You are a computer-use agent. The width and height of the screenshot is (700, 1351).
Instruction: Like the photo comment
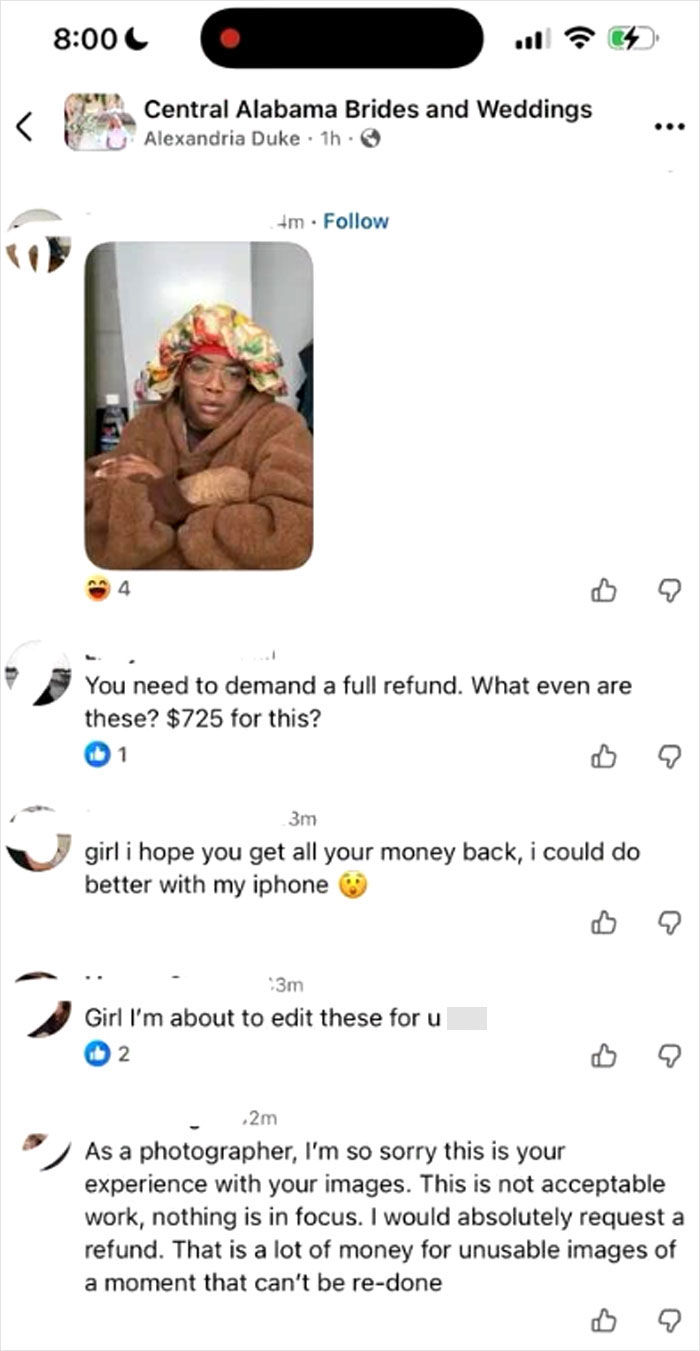pos(603,592)
